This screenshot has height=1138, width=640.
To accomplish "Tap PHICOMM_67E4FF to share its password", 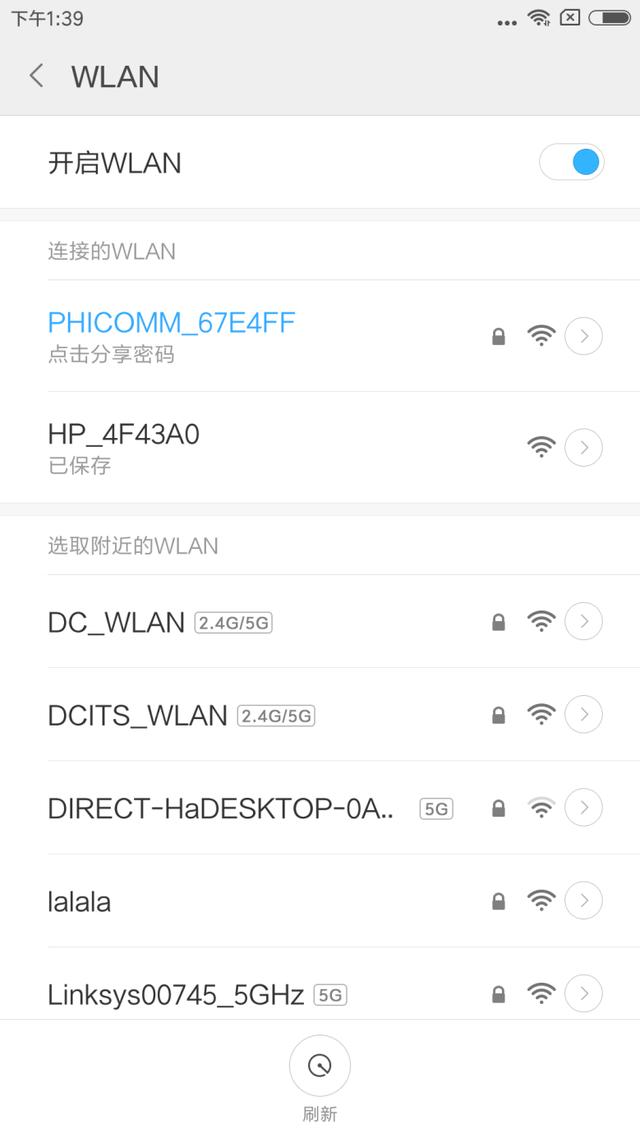I will (x=171, y=335).
